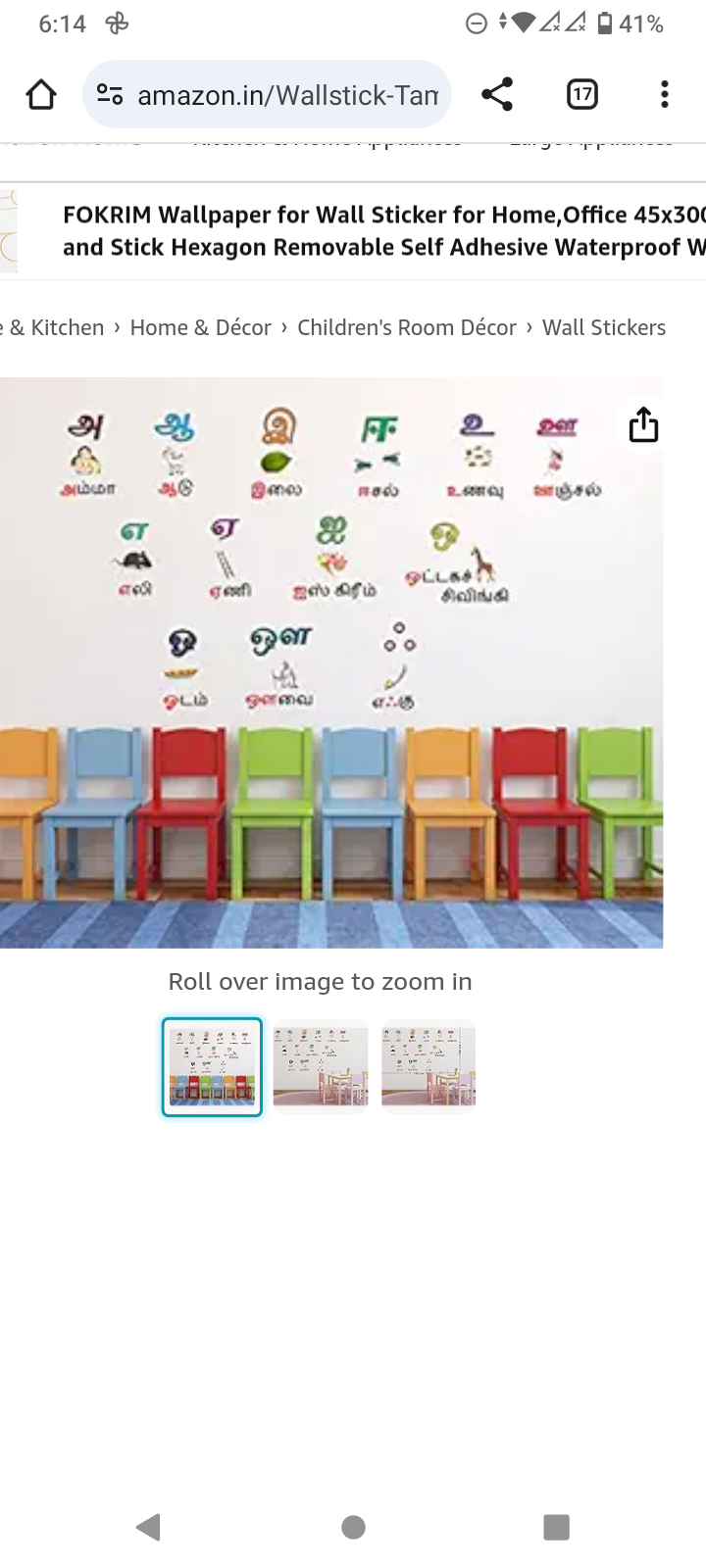Screen dimensions: 706x1568
Task: Open the tab switcher showing 17 tabs
Action: pyautogui.click(x=582, y=95)
